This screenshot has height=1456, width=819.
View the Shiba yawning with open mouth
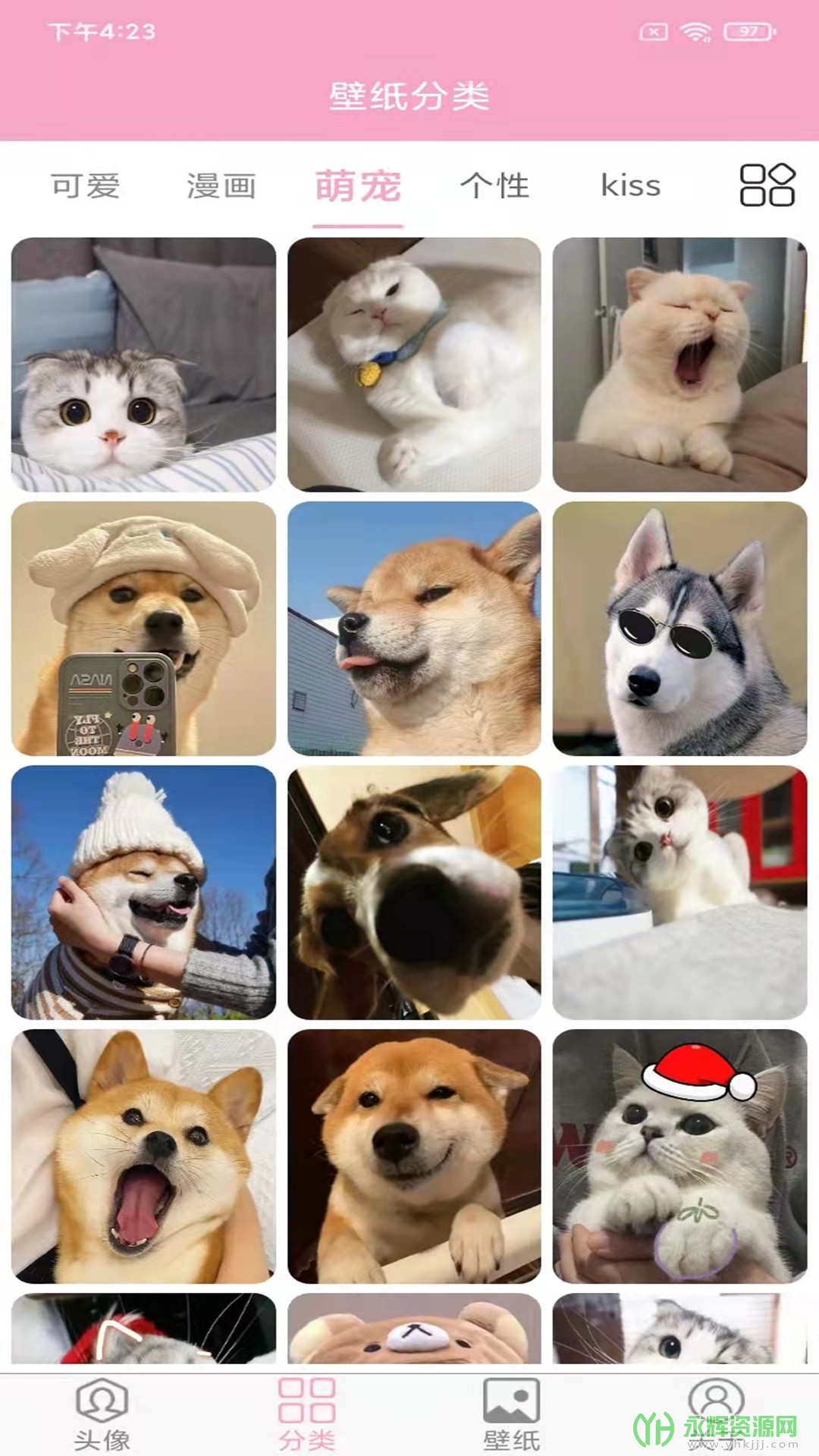[x=143, y=1156]
